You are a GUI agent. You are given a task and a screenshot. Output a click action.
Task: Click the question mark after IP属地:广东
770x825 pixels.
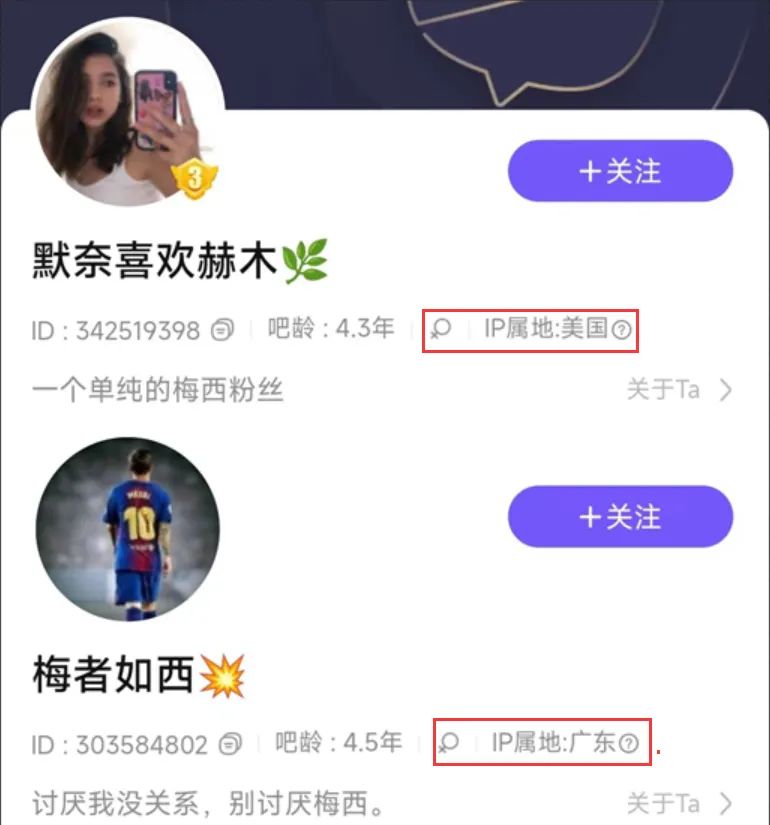(x=628, y=744)
